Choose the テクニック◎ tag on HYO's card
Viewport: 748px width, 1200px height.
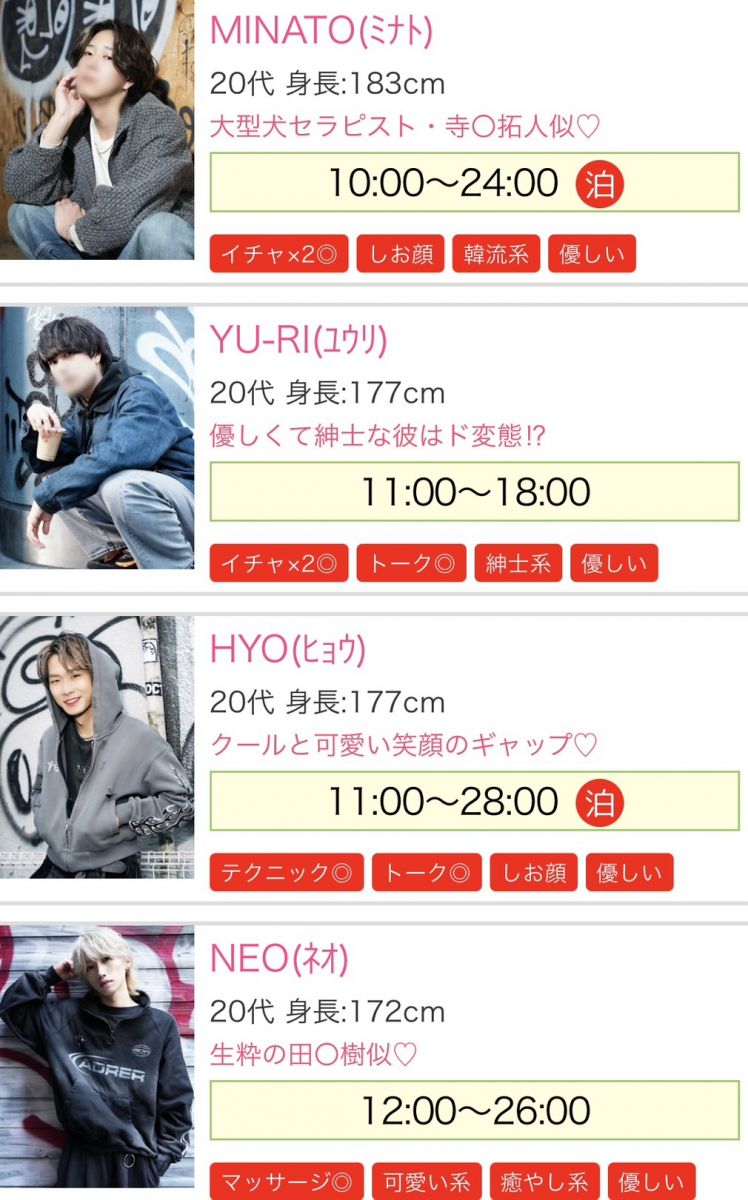tap(286, 873)
